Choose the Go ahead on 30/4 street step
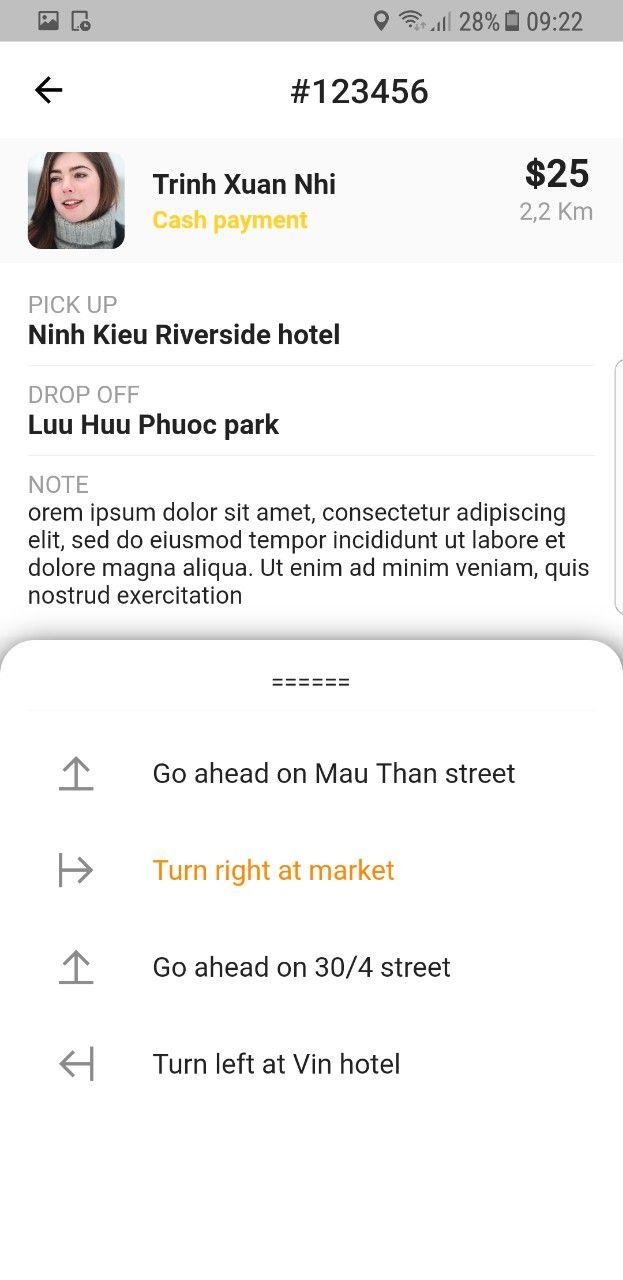This screenshot has height=1280, width=623. click(301, 967)
